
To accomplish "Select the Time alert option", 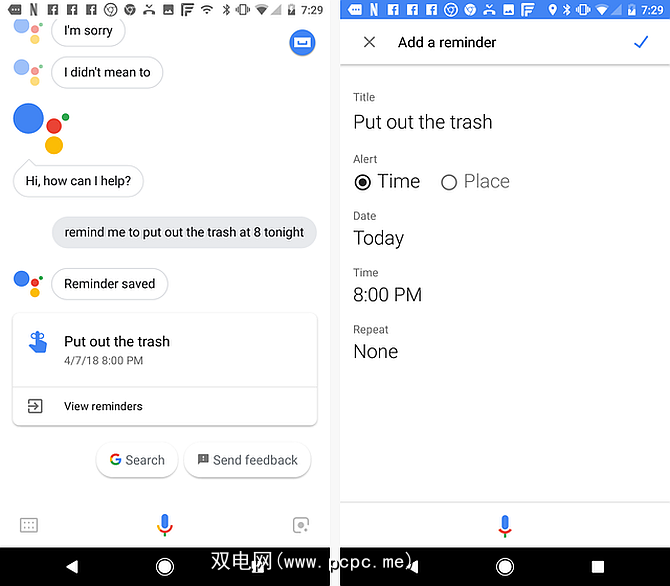I will [387, 182].
